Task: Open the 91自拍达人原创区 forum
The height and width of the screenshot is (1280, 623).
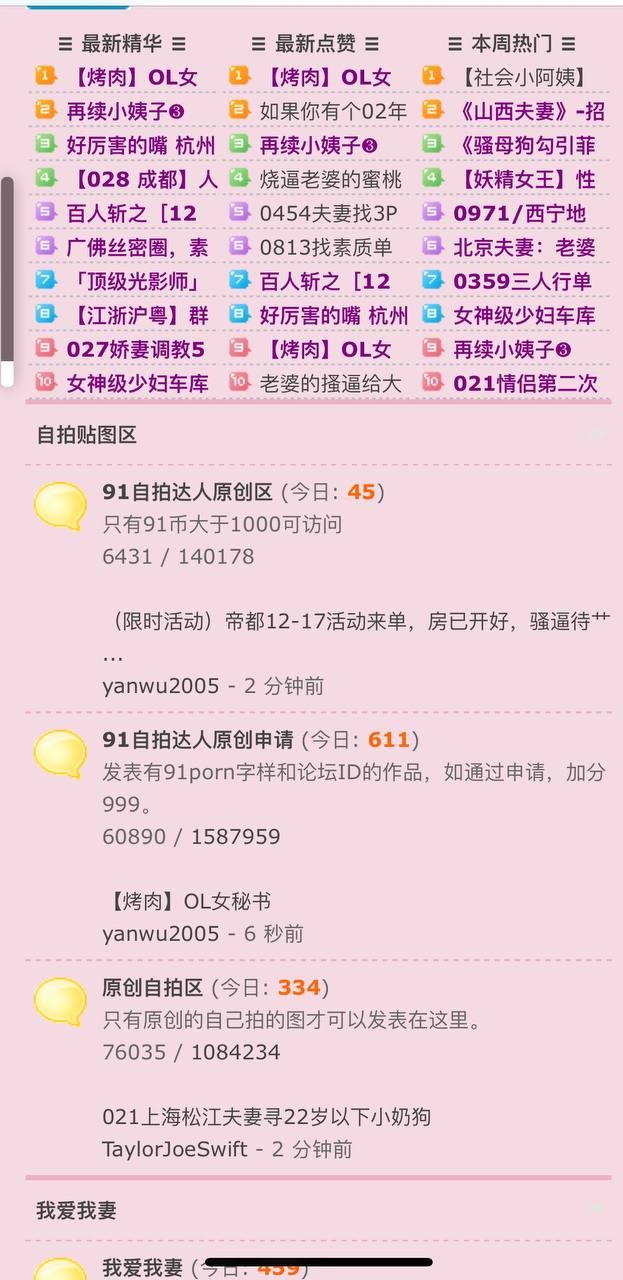Action: (187, 492)
